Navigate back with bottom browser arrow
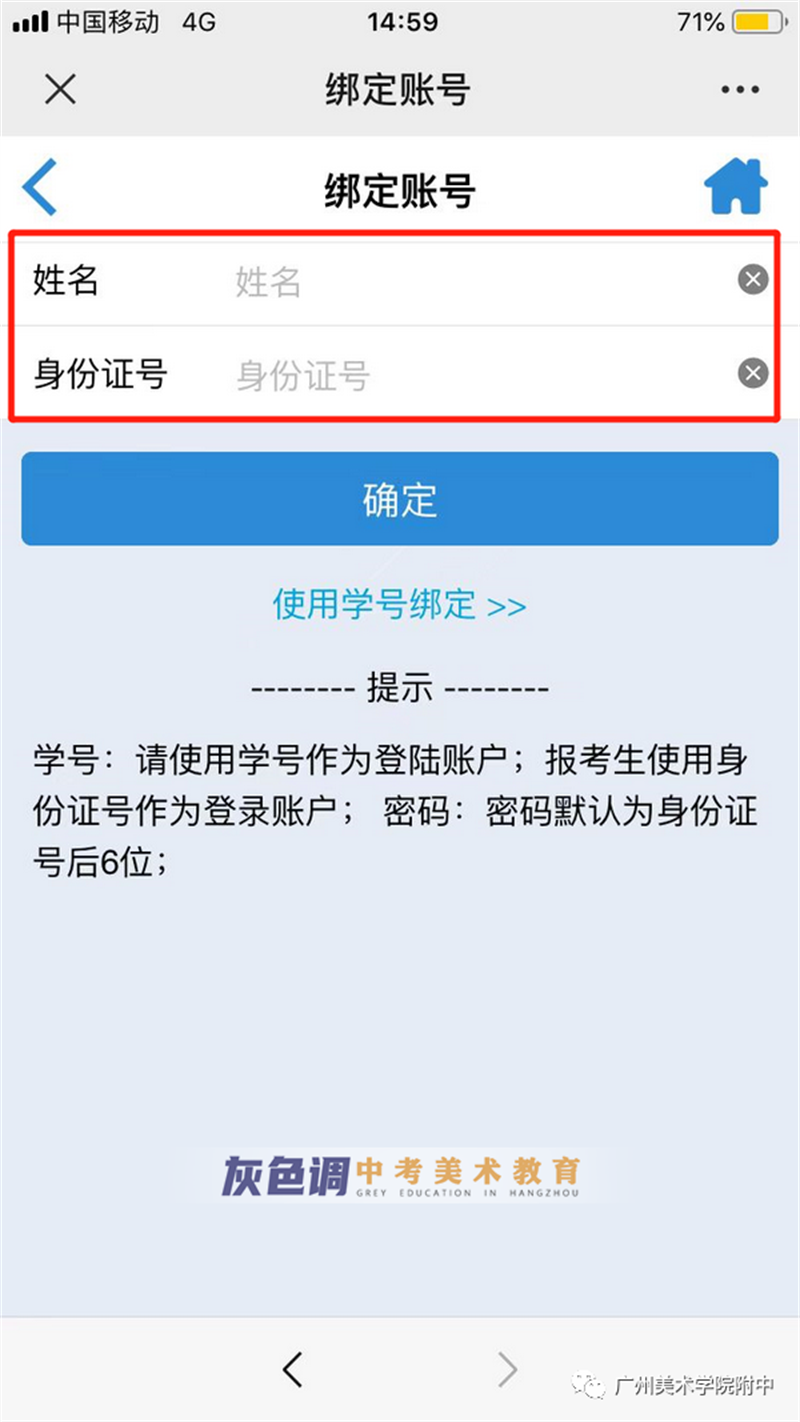 coord(292,1369)
